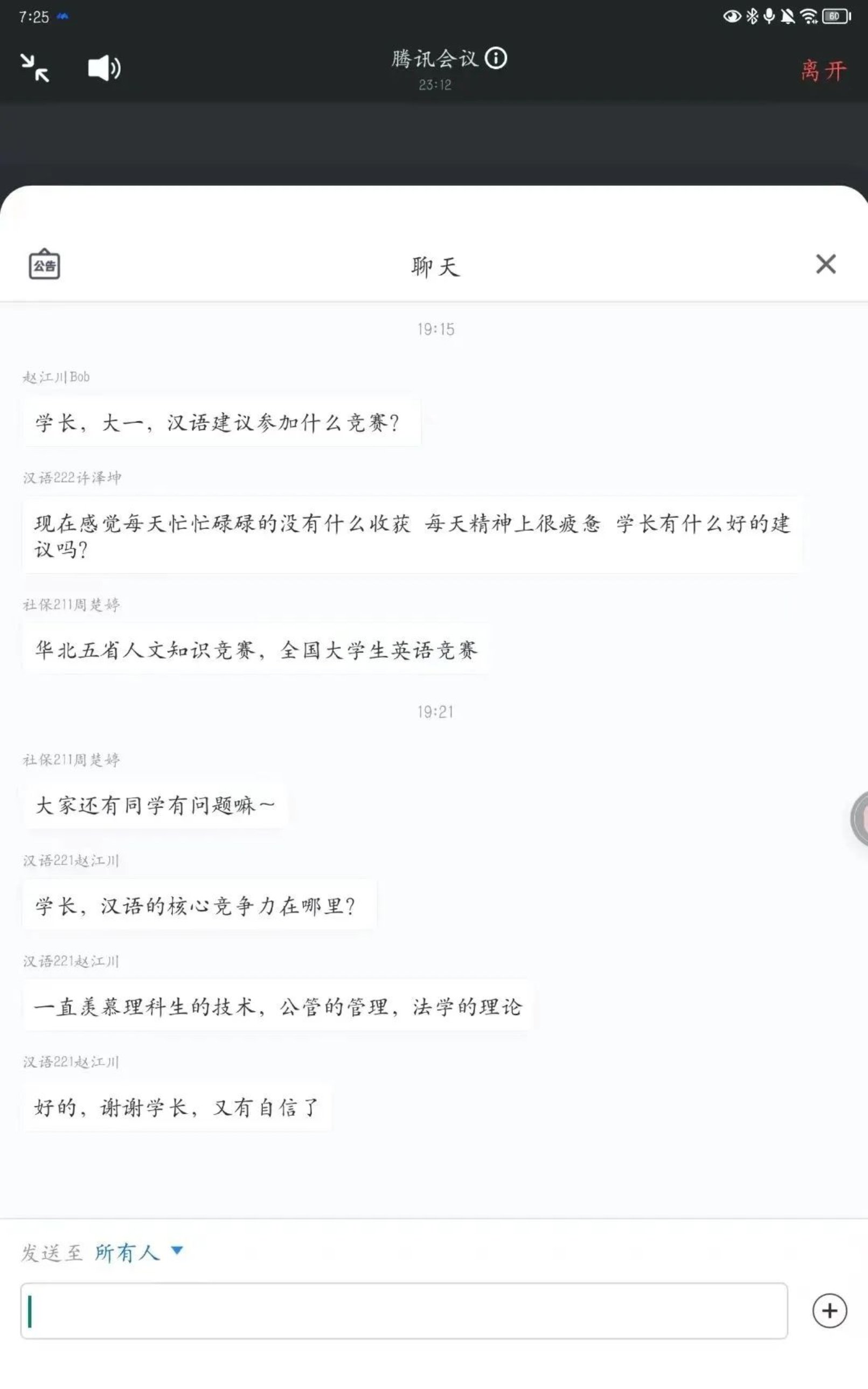Expand the 所有人 recipient dropdown
This screenshot has height=1389, width=868.
click(138, 1252)
